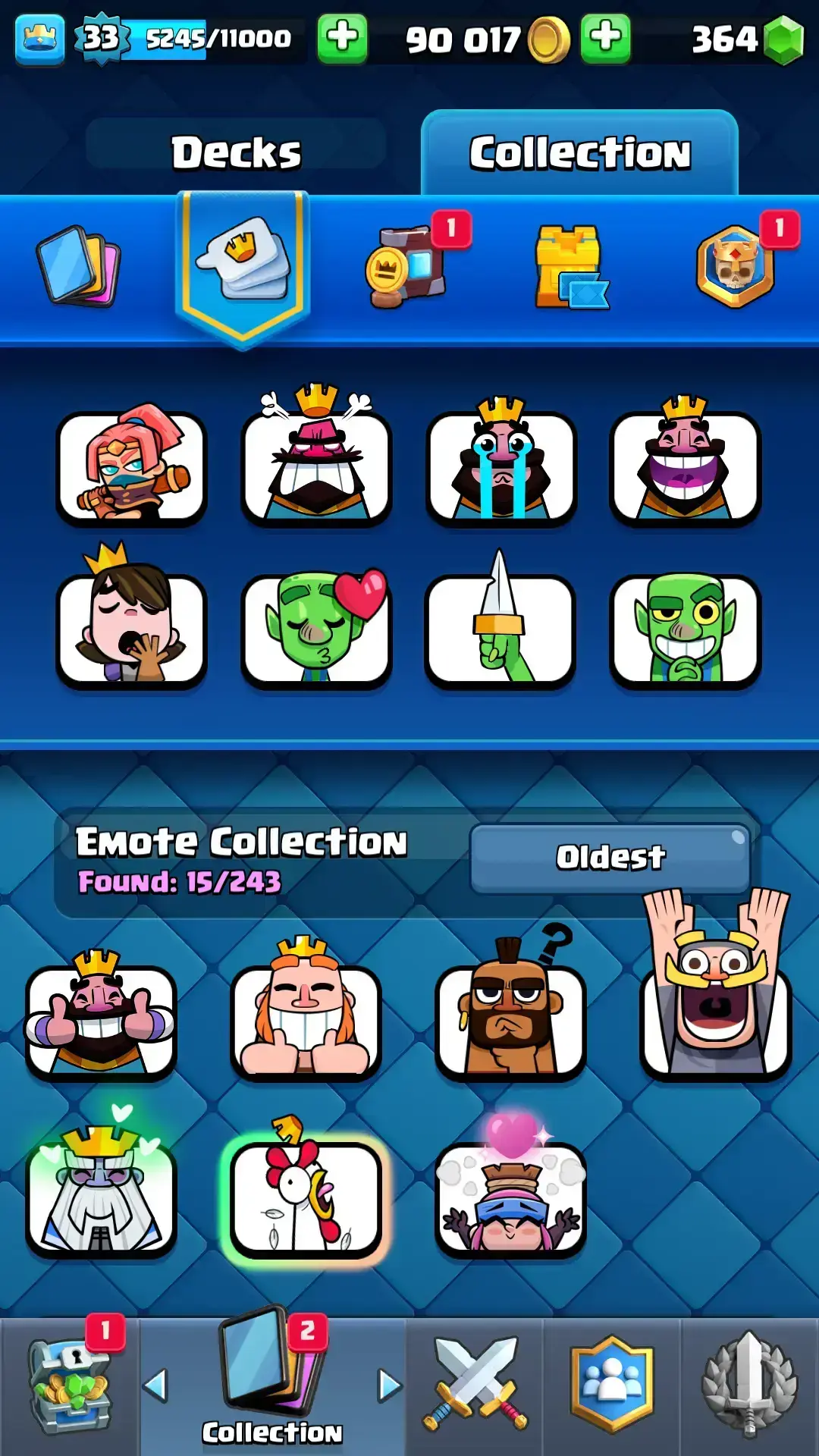This screenshot has width=819, height=1456.
Task: Switch to the Decks tab
Action: [236, 152]
